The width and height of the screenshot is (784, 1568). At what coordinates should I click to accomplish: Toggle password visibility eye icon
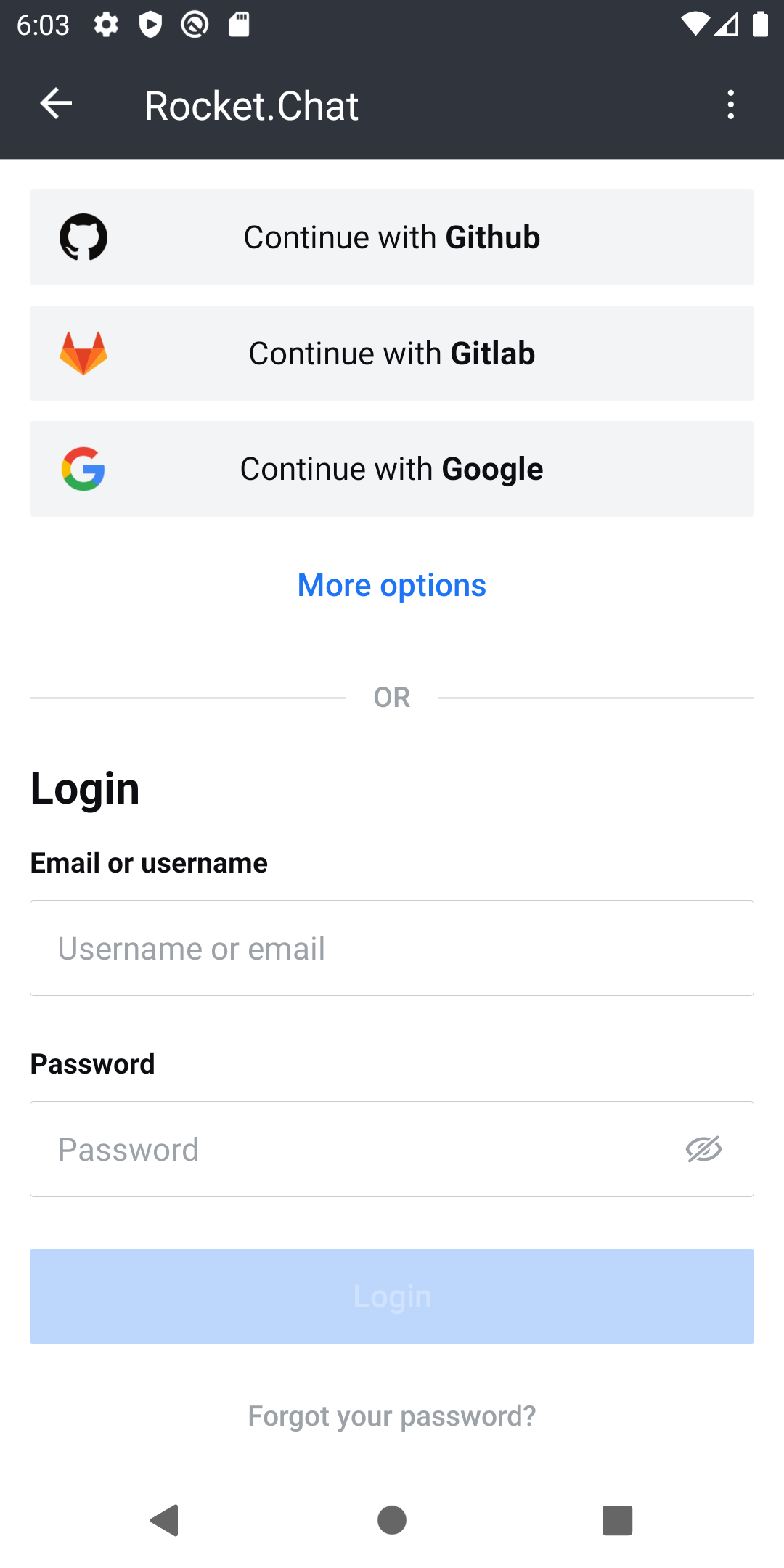(x=703, y=1149)
